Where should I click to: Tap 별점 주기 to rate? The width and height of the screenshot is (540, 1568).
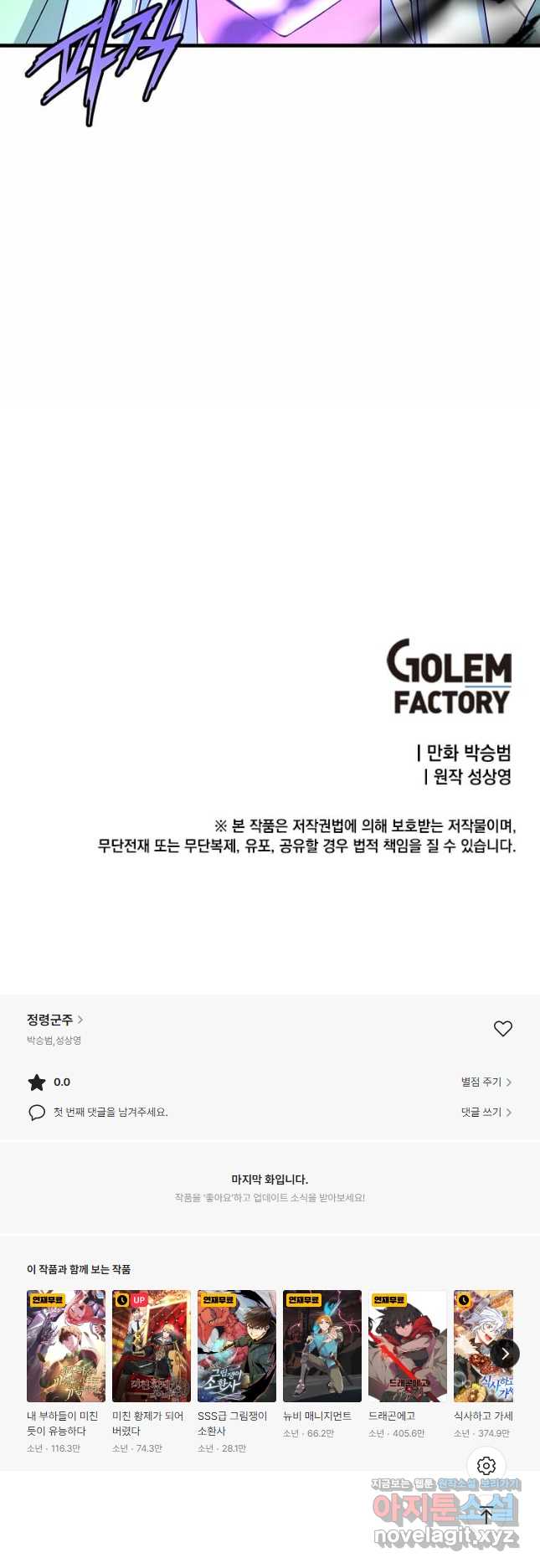tap(486, 1082)
